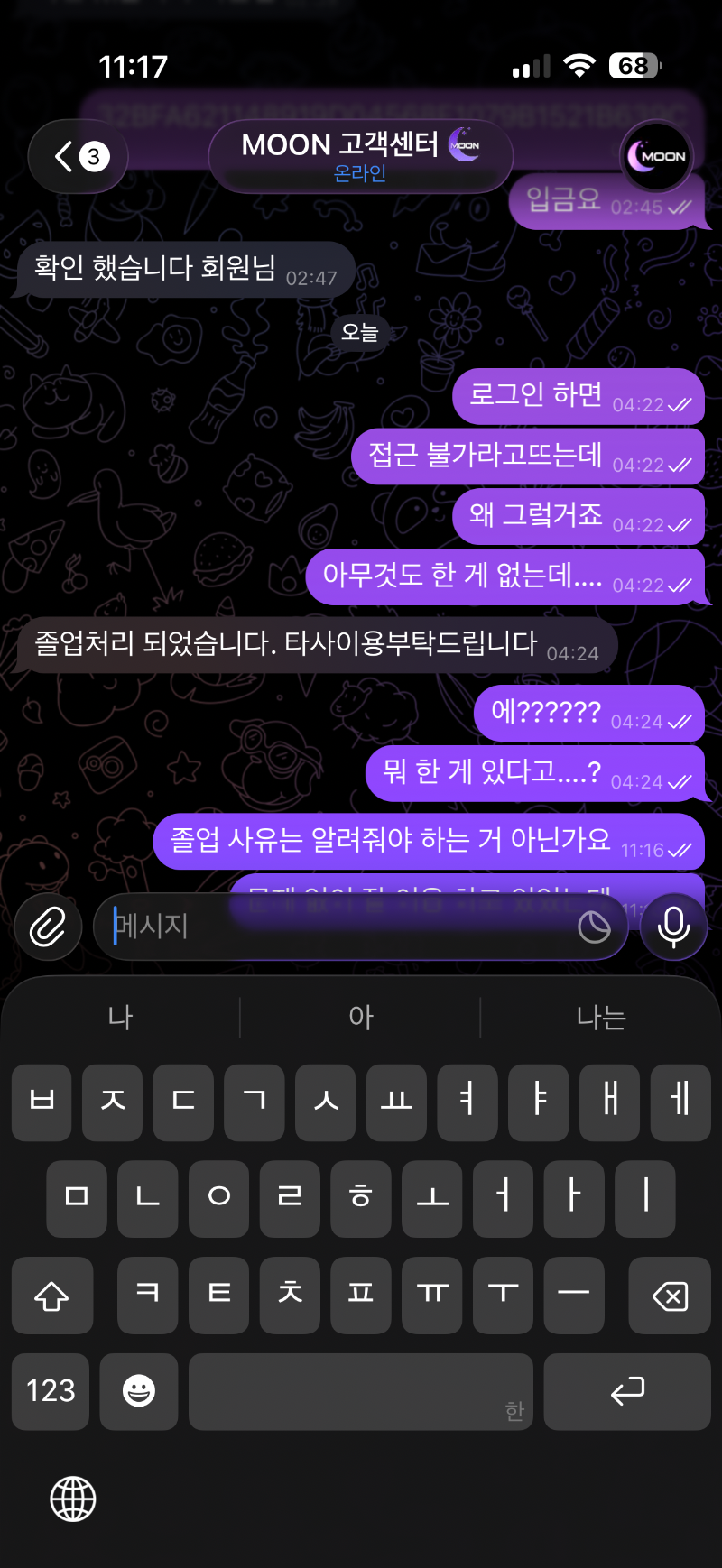Viewport: 722px width, 1568px height.
Task: Focus the 메시지 input field
Action: pos(343,927)
